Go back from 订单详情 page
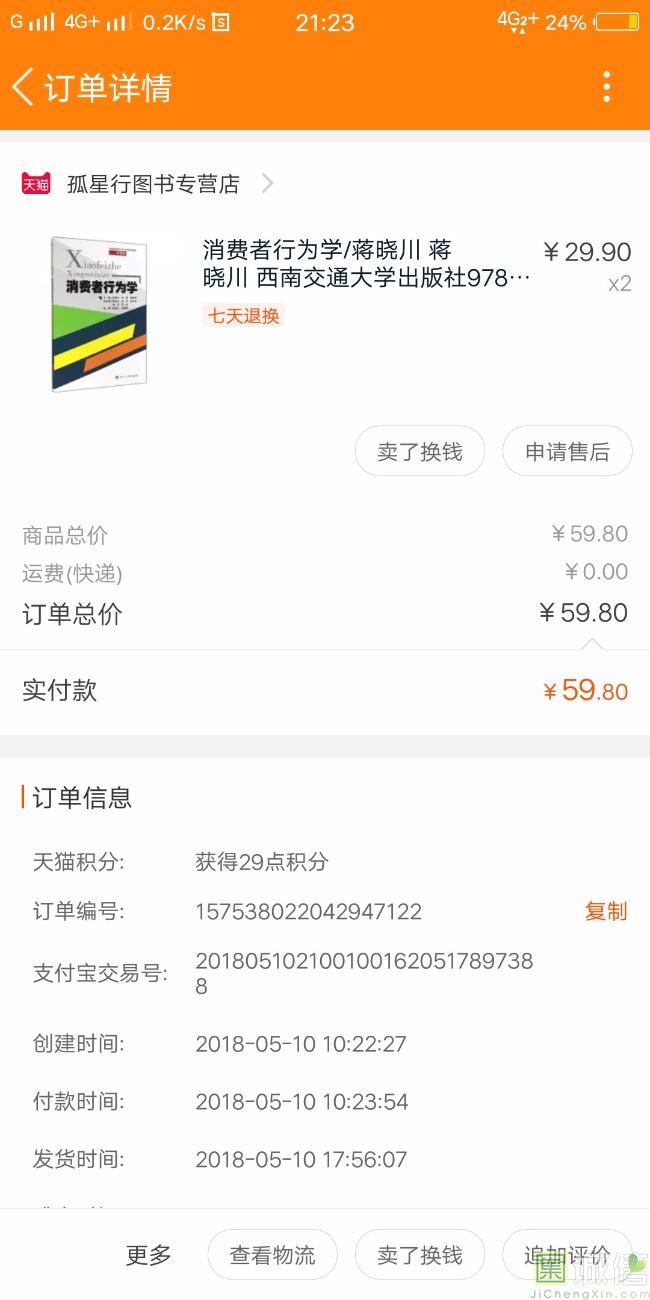650x1300 pixels. [x=24, y=87]
